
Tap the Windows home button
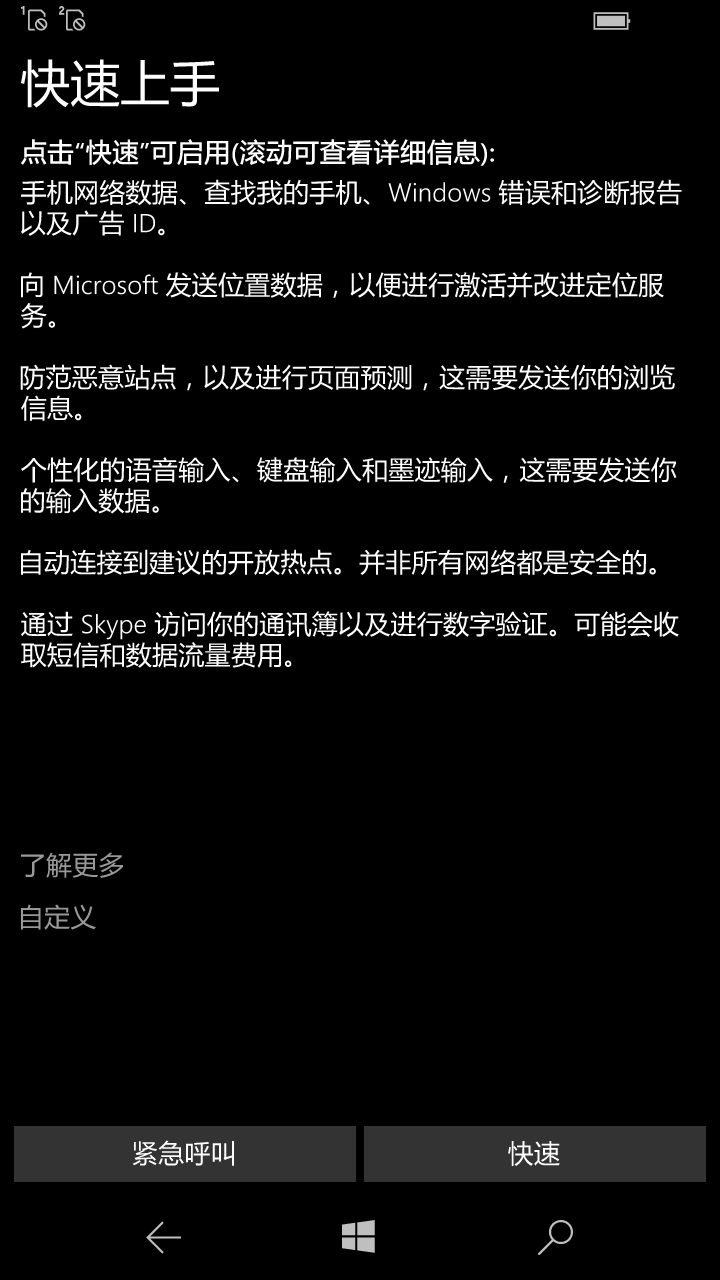pyautogui.click(x=358, y=1237)
